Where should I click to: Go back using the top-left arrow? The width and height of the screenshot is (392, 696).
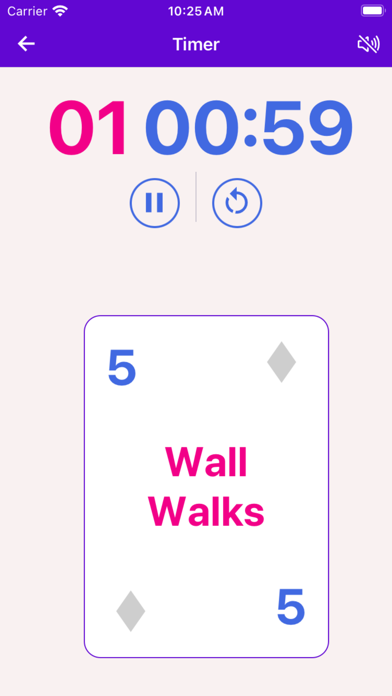pyautogui.click(x=26, y=44)
